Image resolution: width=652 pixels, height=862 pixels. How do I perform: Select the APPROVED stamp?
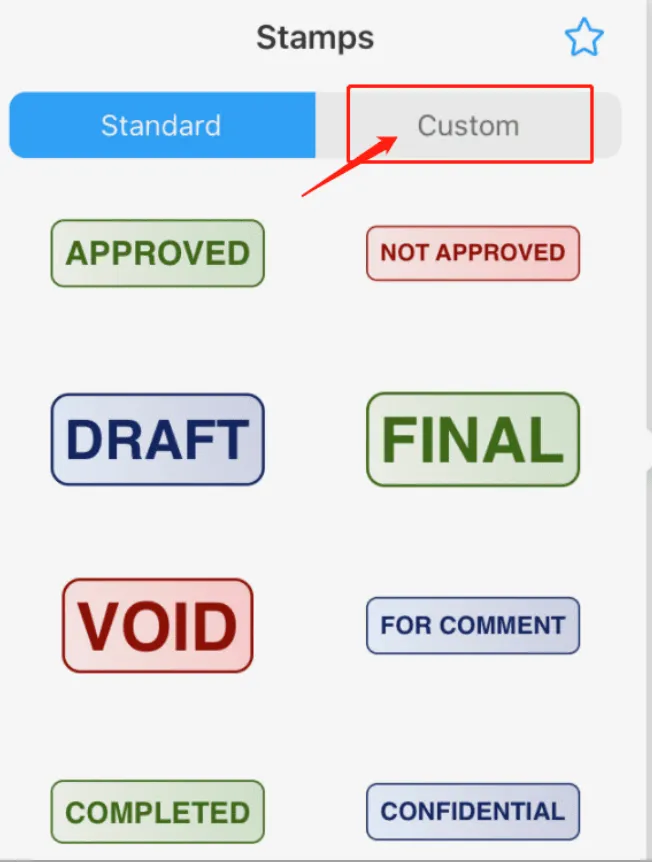point(158,253)
